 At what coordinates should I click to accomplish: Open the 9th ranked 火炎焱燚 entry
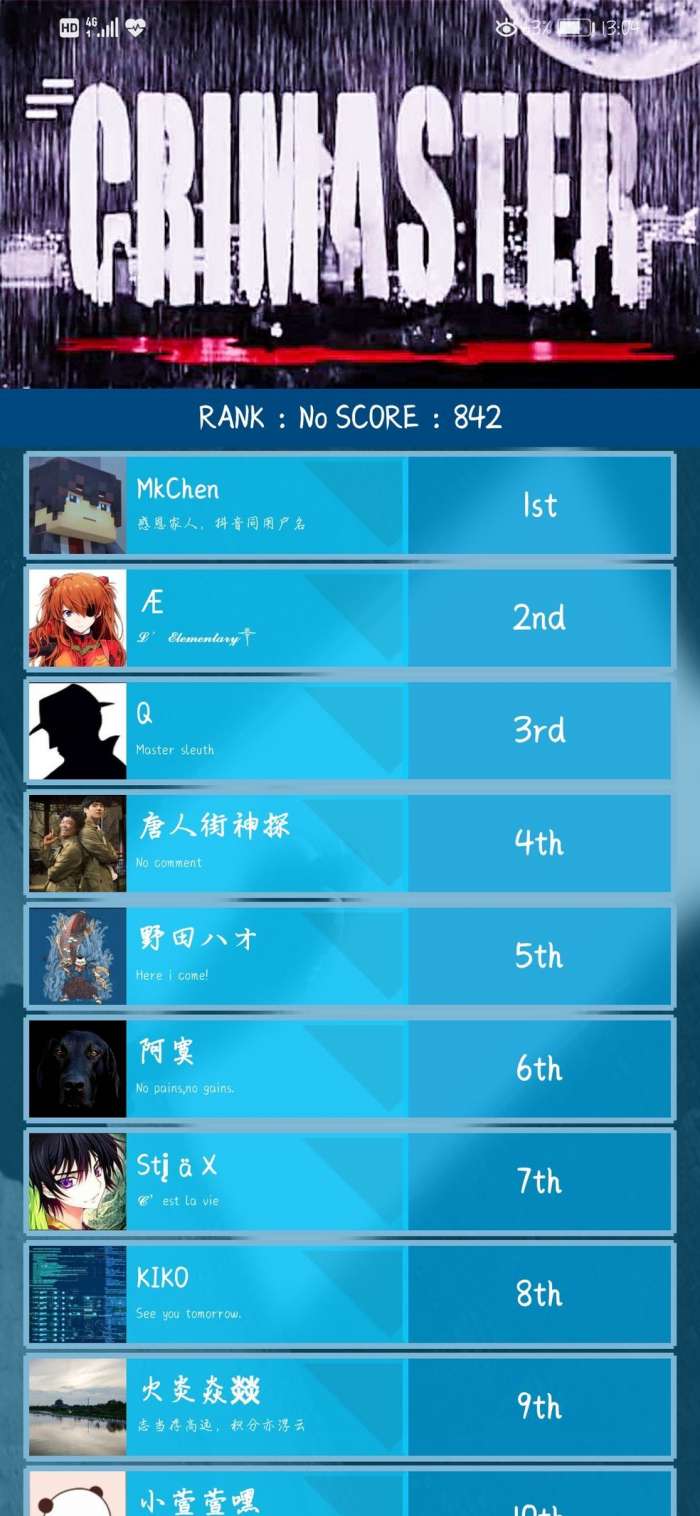point(350,1406)
